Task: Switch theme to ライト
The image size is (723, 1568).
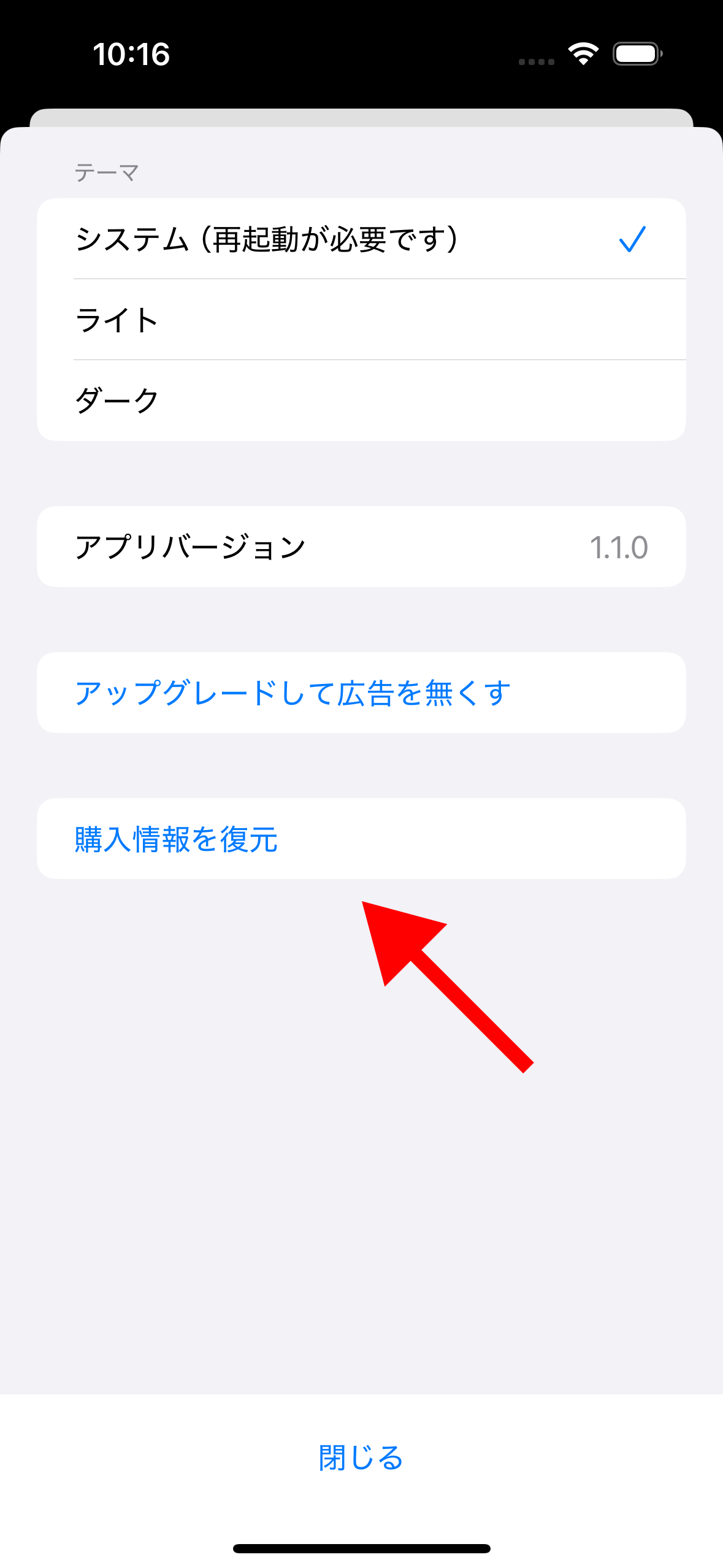Action: click(x=361, y=320)
